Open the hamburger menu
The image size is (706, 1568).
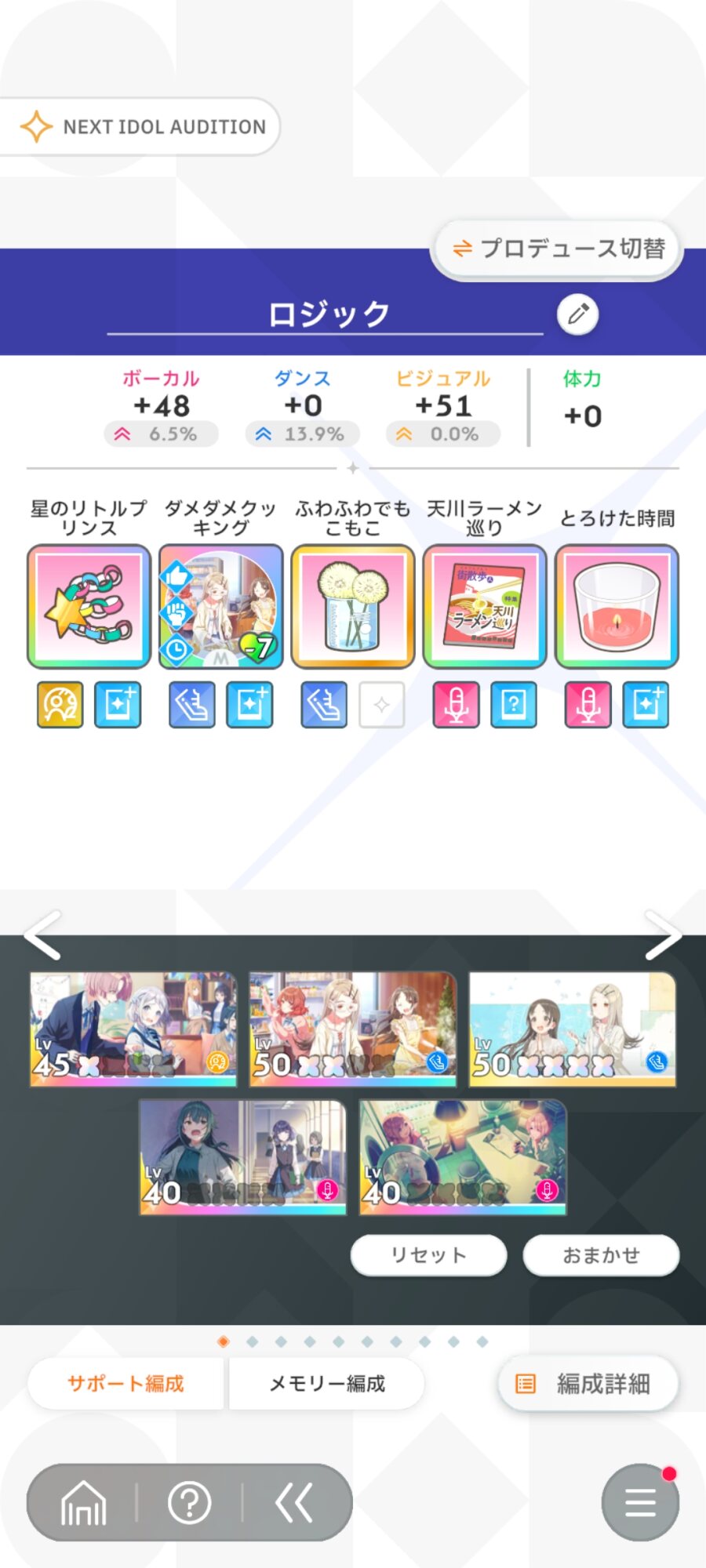pyautogui.click(x=640, y=1502)
